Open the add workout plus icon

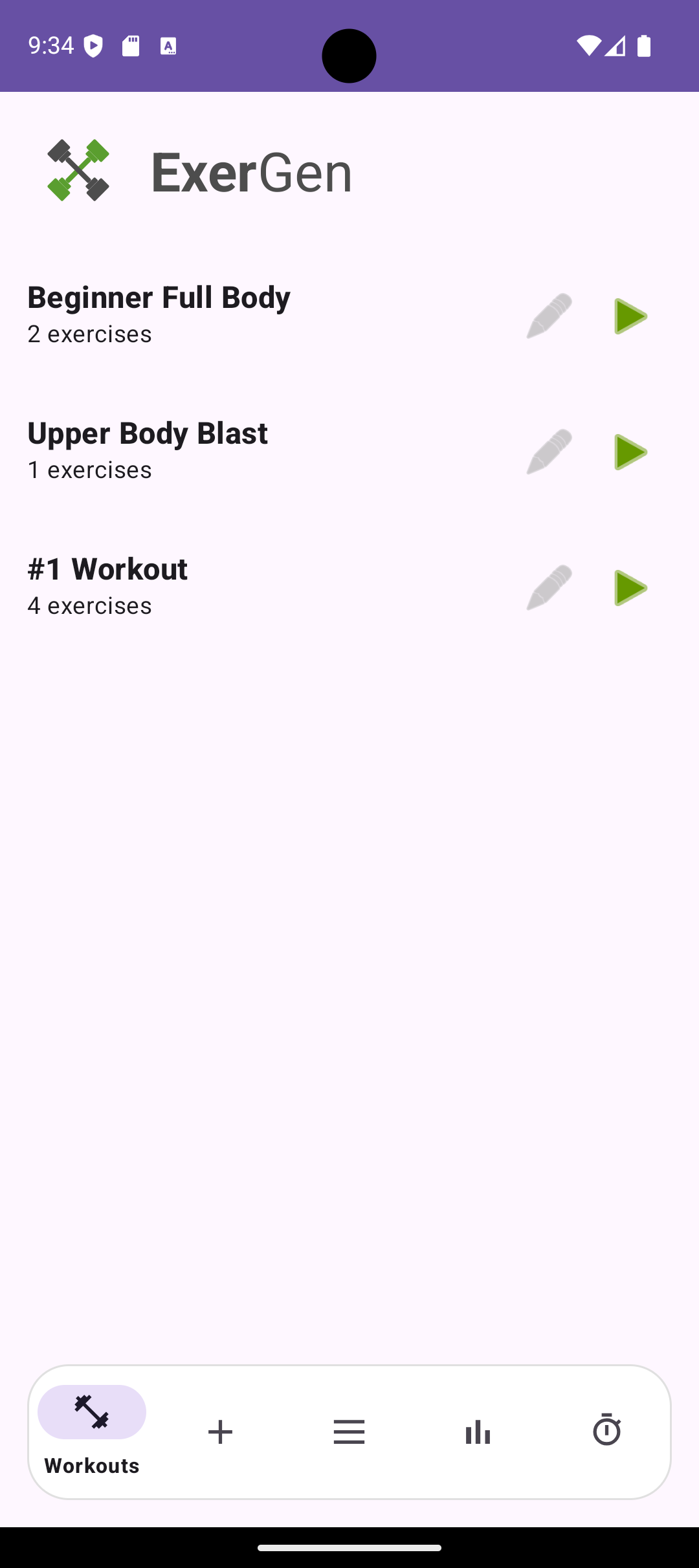coord(220,1432)
